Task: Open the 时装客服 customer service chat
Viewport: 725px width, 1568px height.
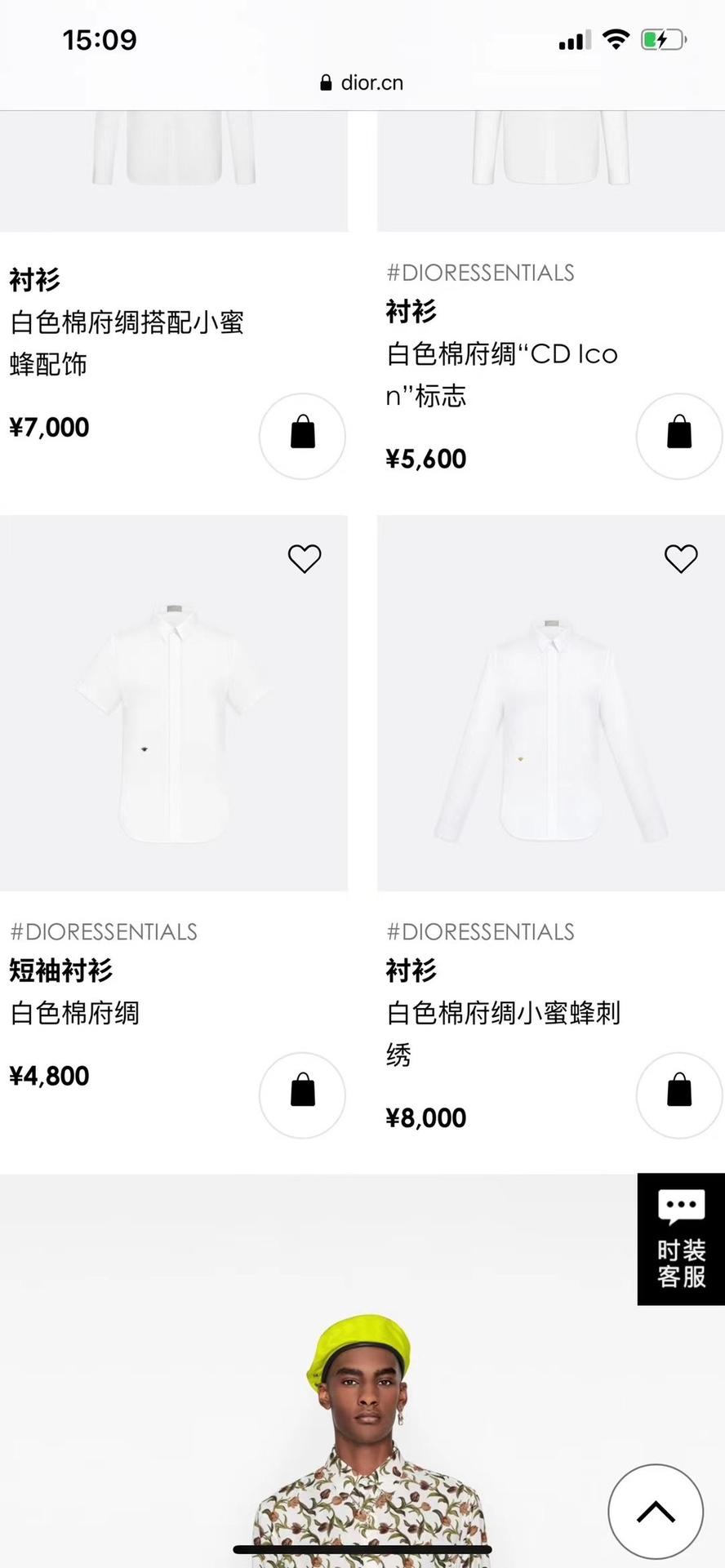Action: (x=681, y=1238)
